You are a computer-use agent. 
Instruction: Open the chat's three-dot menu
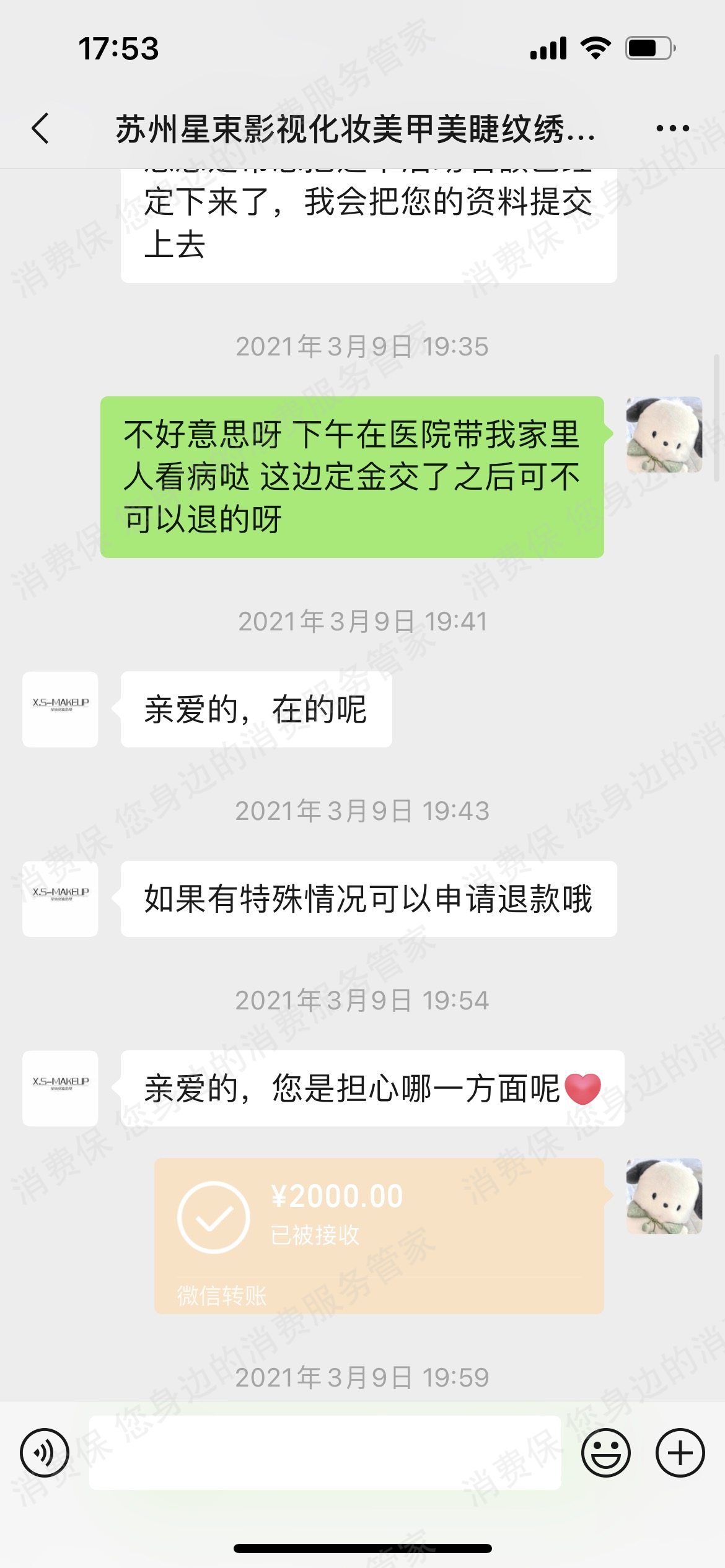672,129
